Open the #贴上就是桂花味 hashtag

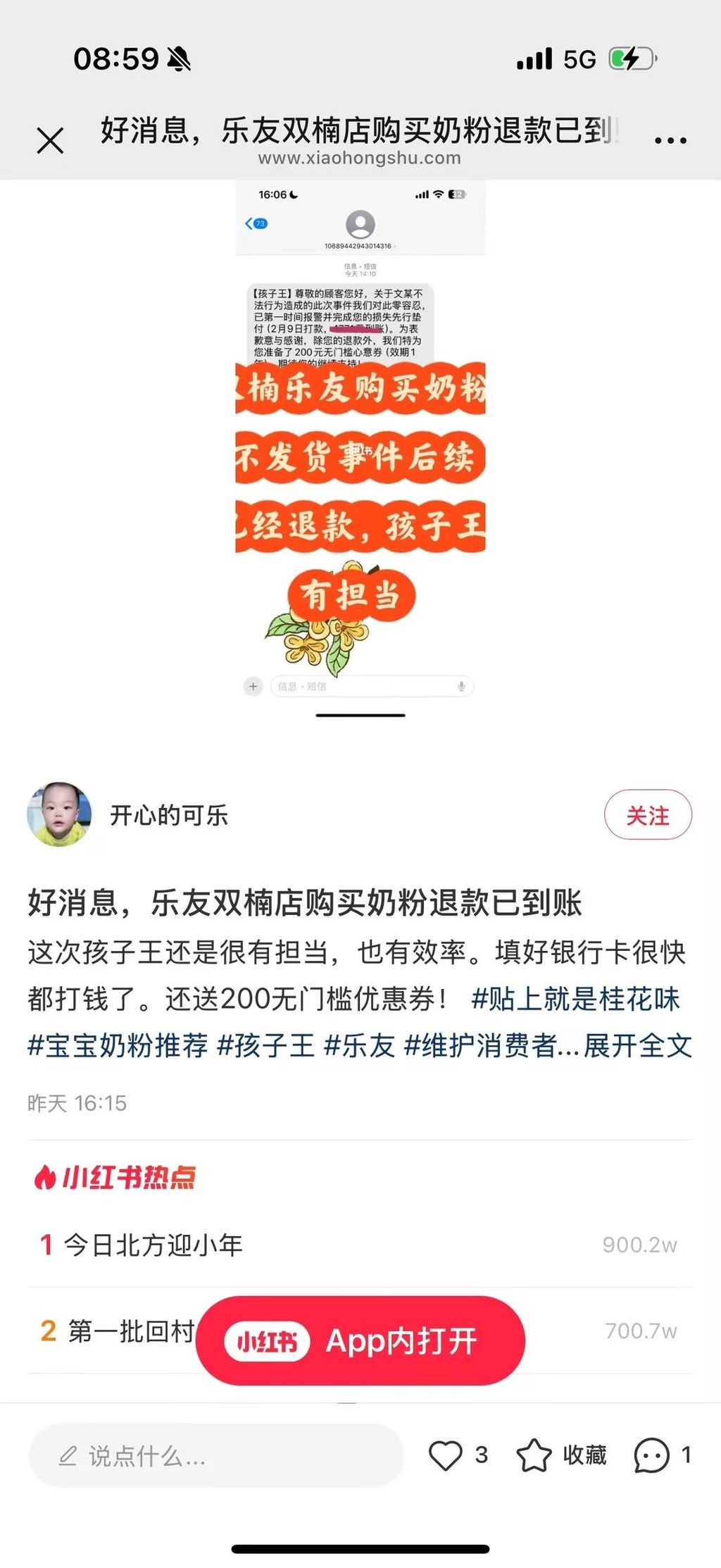pyautogui.click(x=575, y=1000)
